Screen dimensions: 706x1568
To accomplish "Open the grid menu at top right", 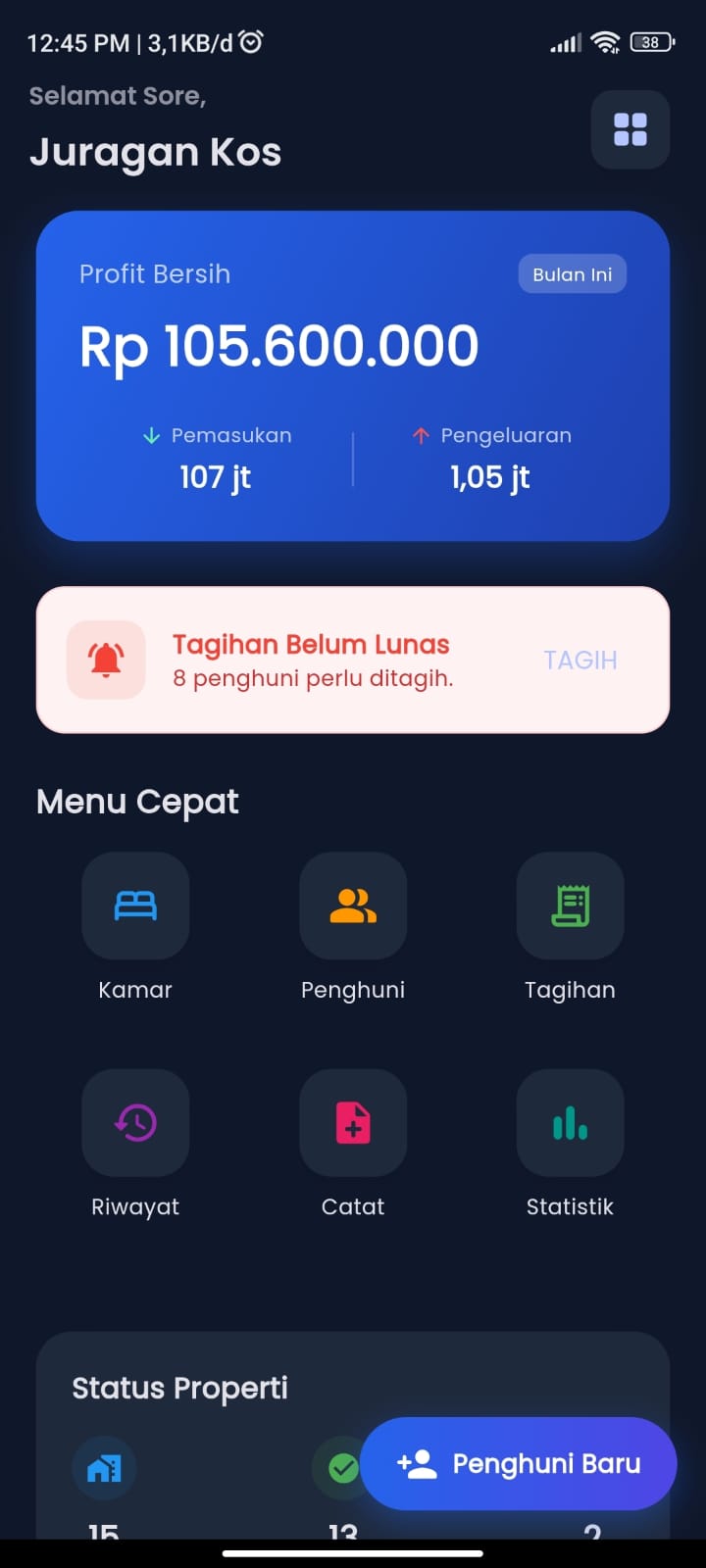I will (x=630, y=129).
